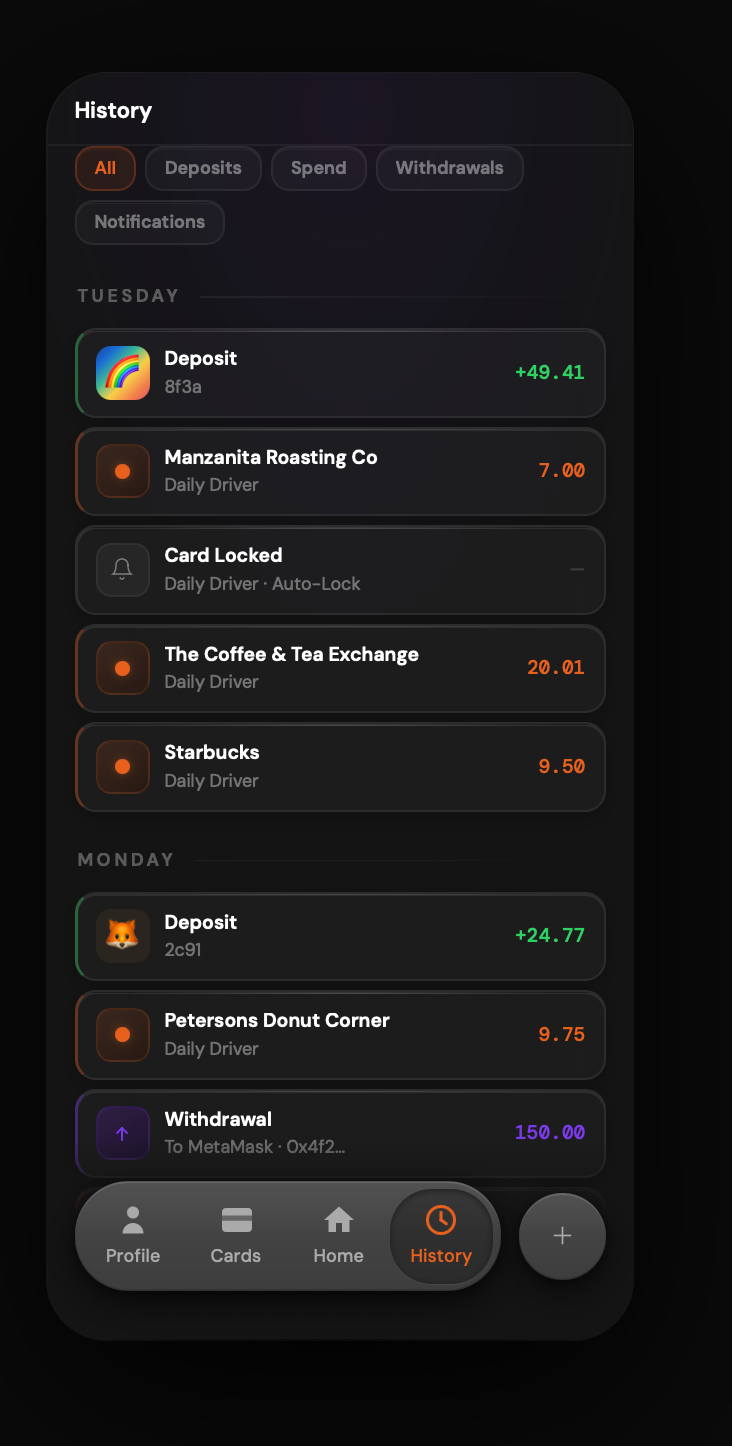Tap the History tab

coord(441,1236)
